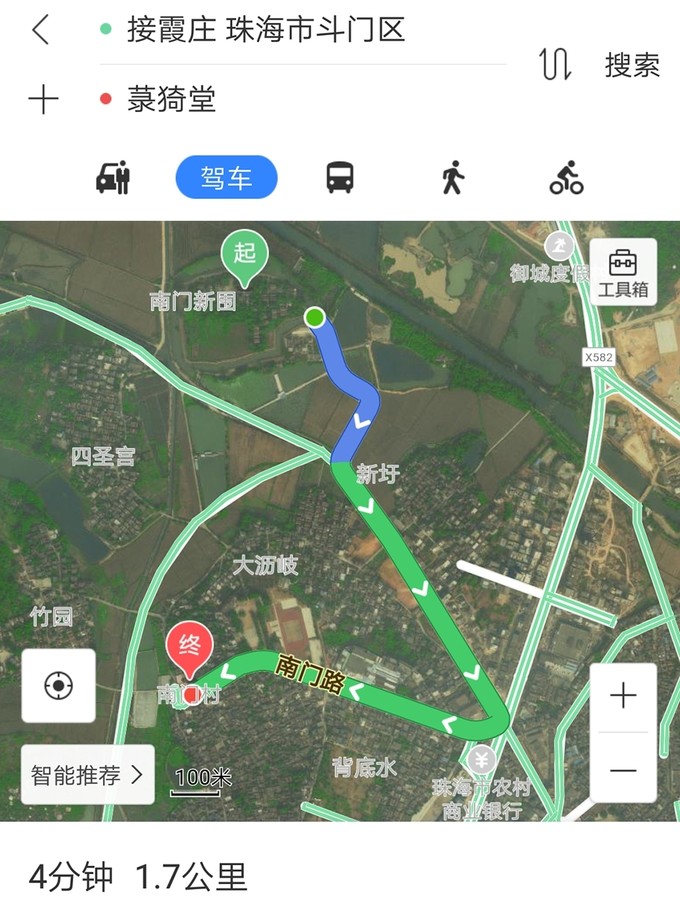Center the map on my location
Screen dimensions: 680x907
pos(59,686)
